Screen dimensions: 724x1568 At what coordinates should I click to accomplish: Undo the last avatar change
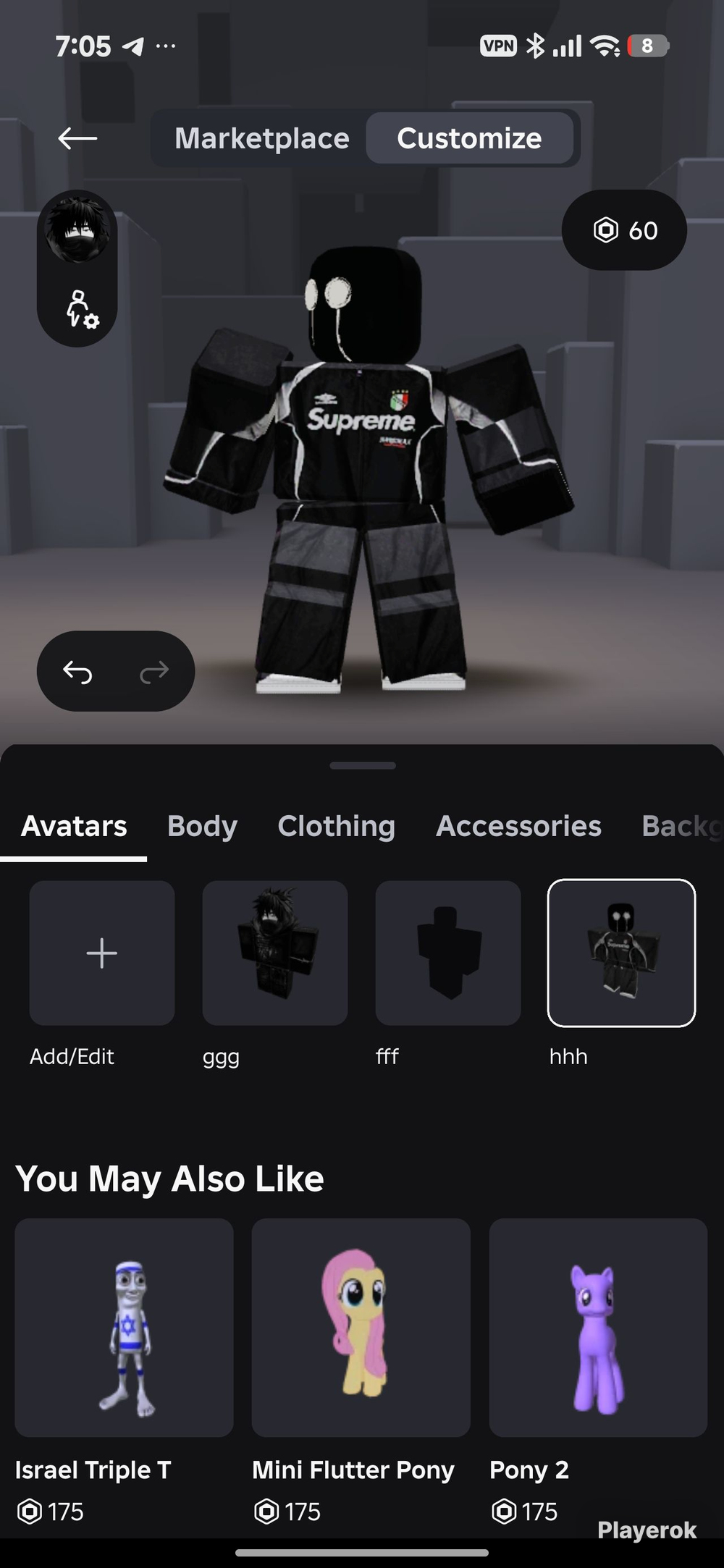[x=78, y=672]
